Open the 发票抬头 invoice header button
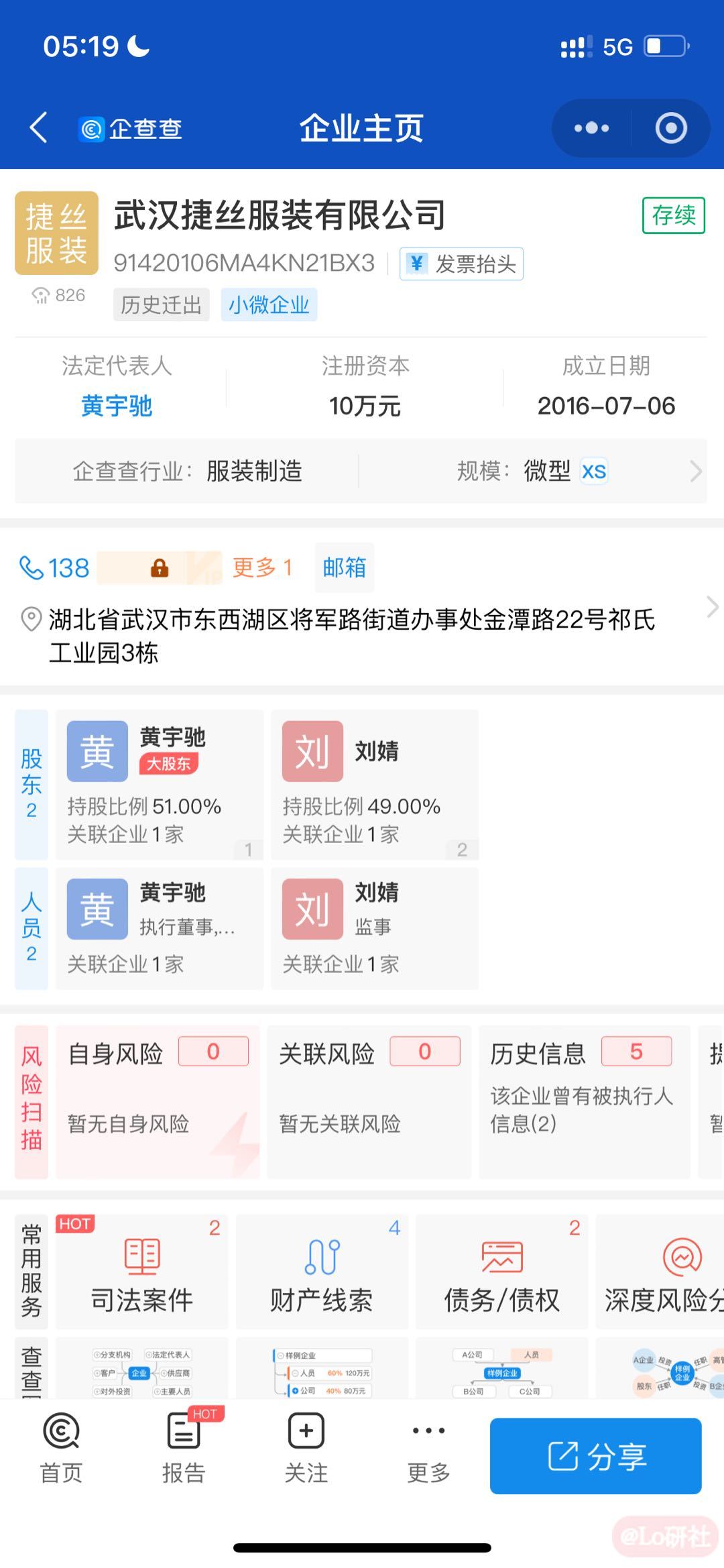Image resolution: width=724 pixels, height=1568 pixels. tap(461, 264)
